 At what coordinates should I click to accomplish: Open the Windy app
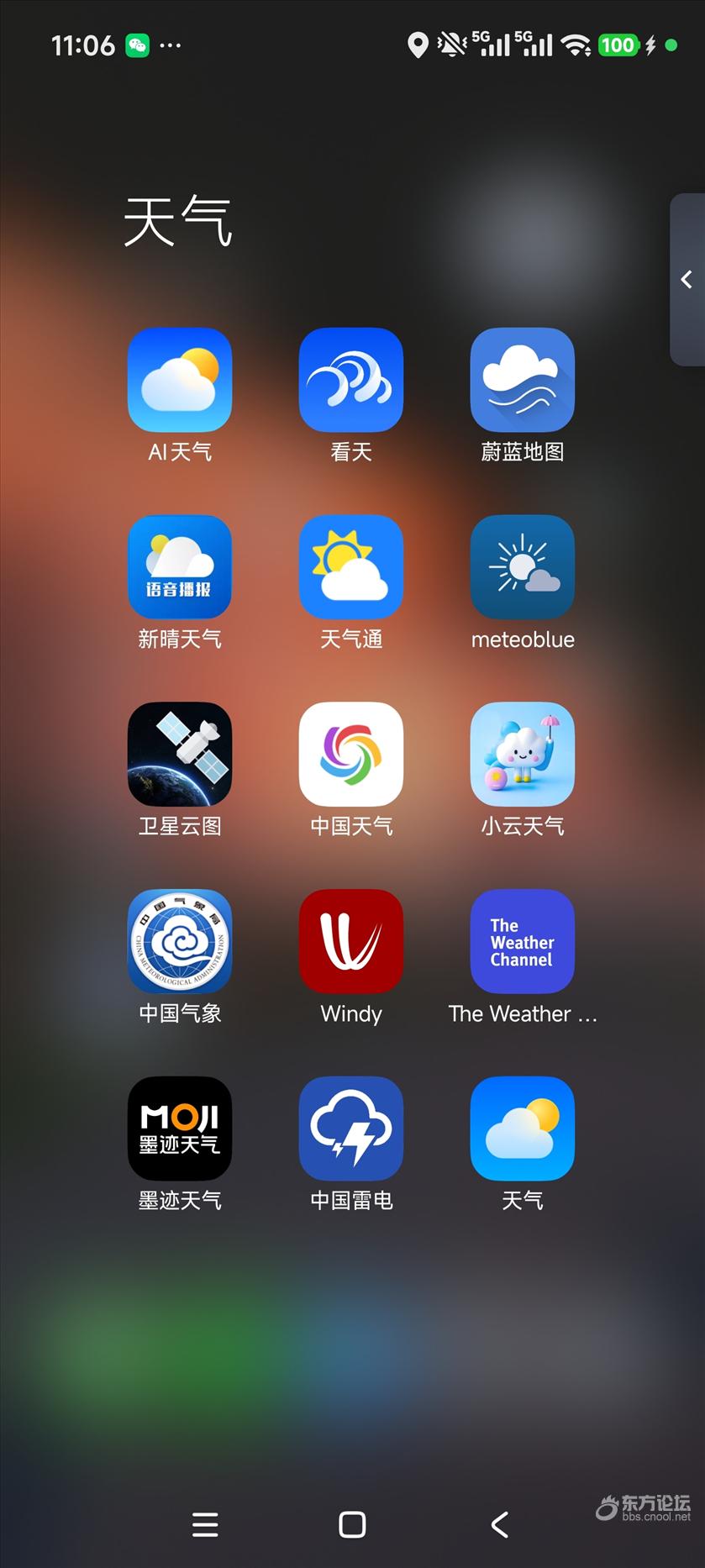tap(350, 941)
